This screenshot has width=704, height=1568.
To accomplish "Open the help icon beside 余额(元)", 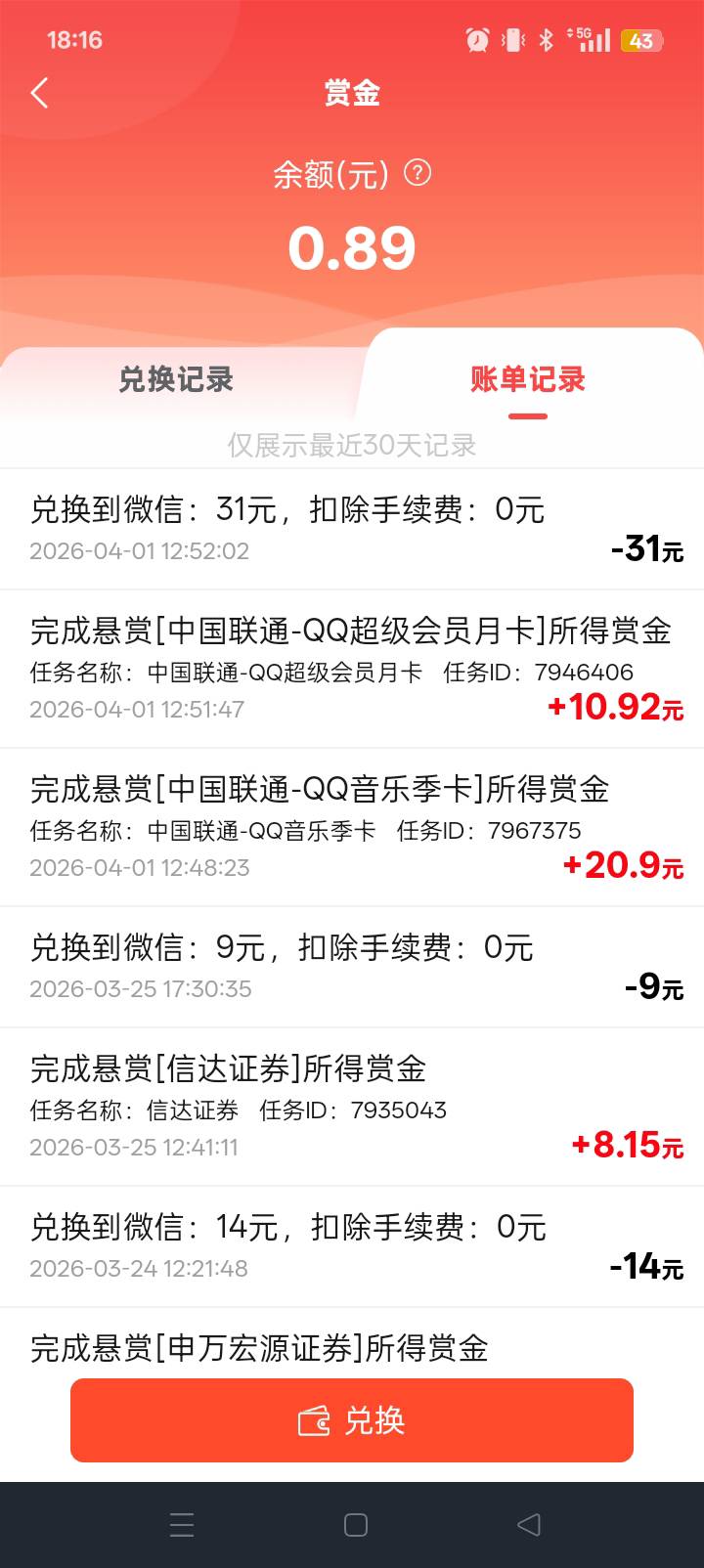I will (418, 173).
